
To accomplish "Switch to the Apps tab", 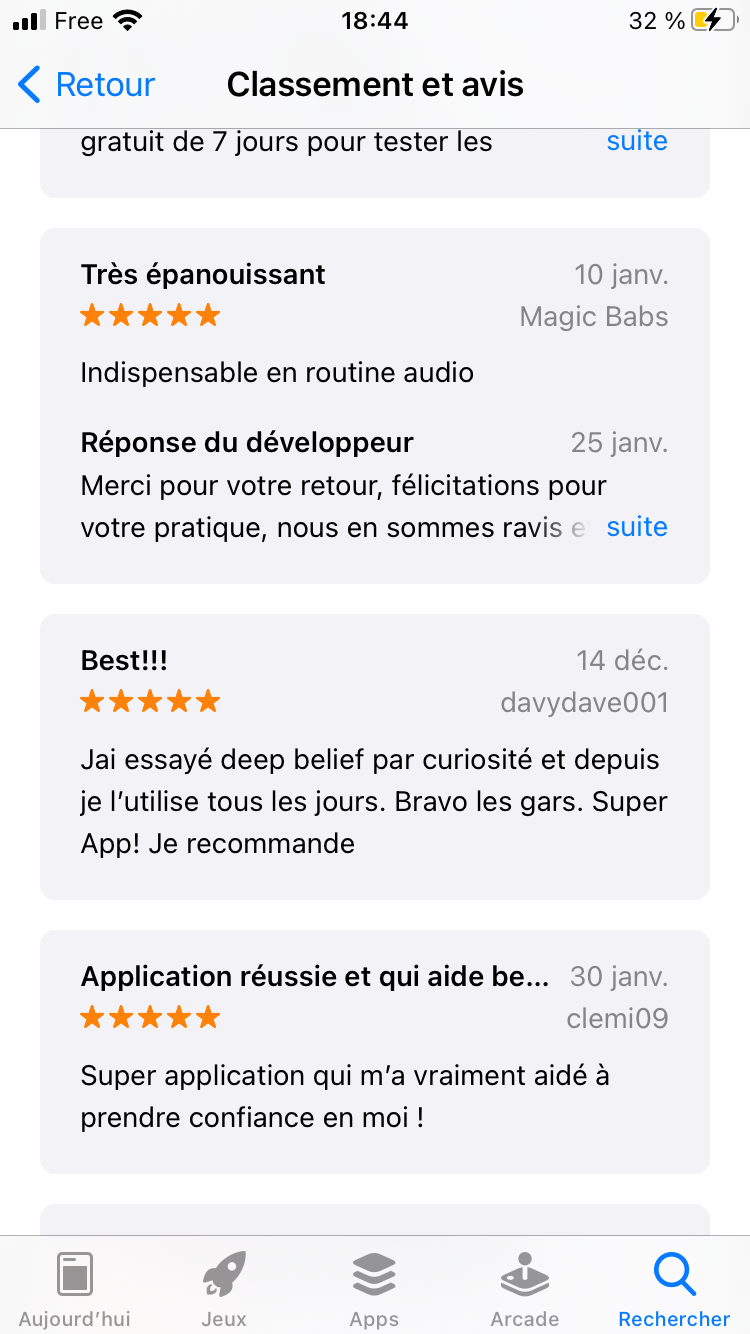I will [x=374, y=1289].
